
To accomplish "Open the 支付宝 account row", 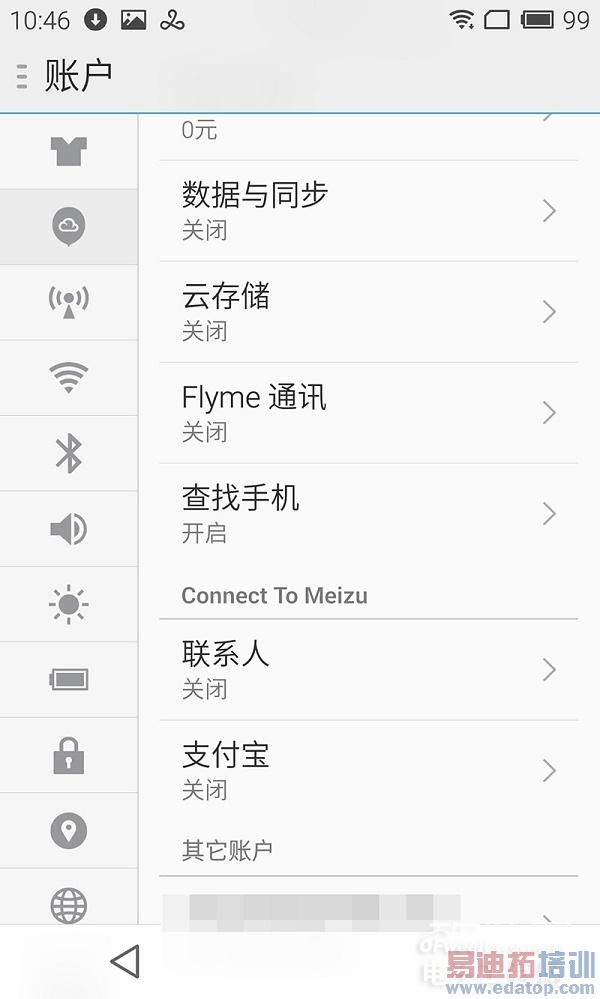I will 368,771.
